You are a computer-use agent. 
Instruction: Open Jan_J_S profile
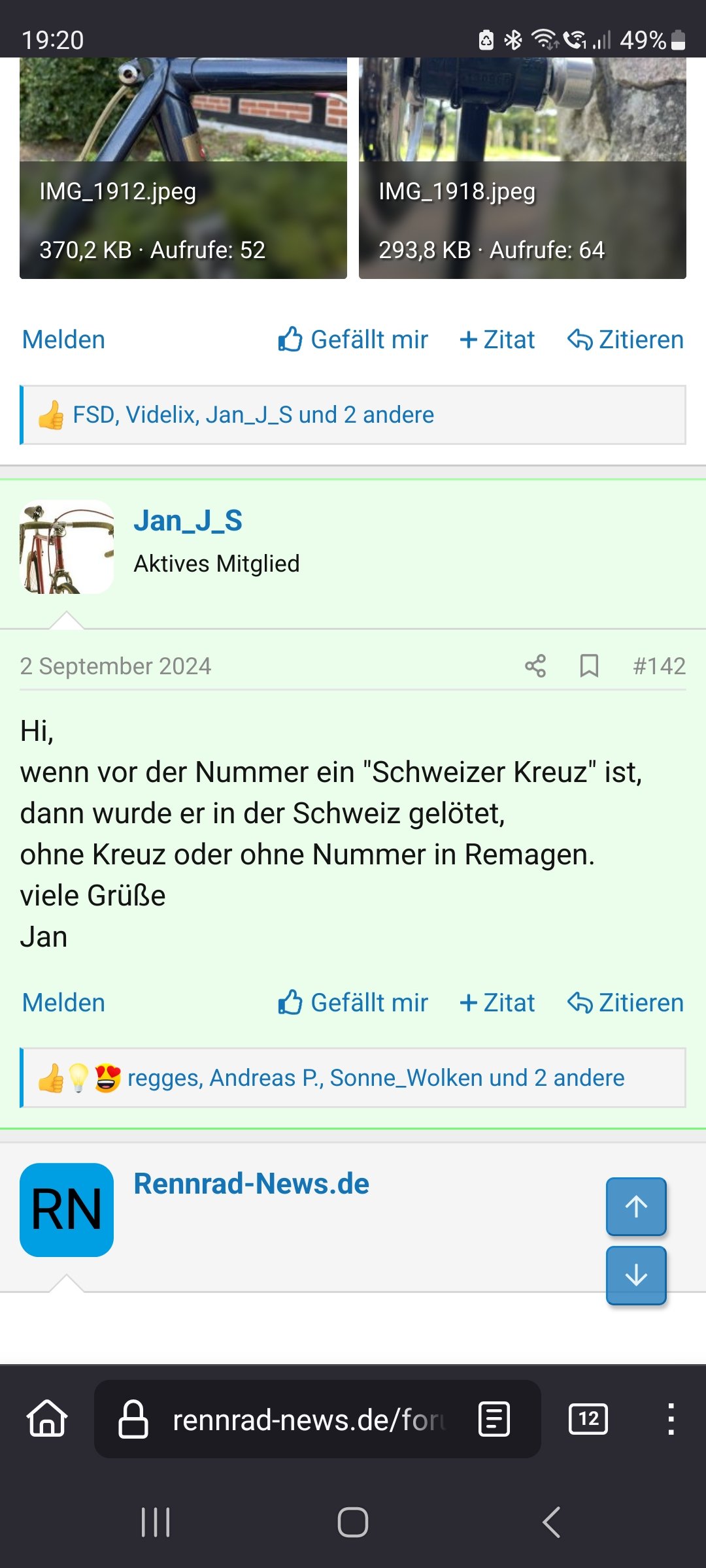(x=188, y=521)
